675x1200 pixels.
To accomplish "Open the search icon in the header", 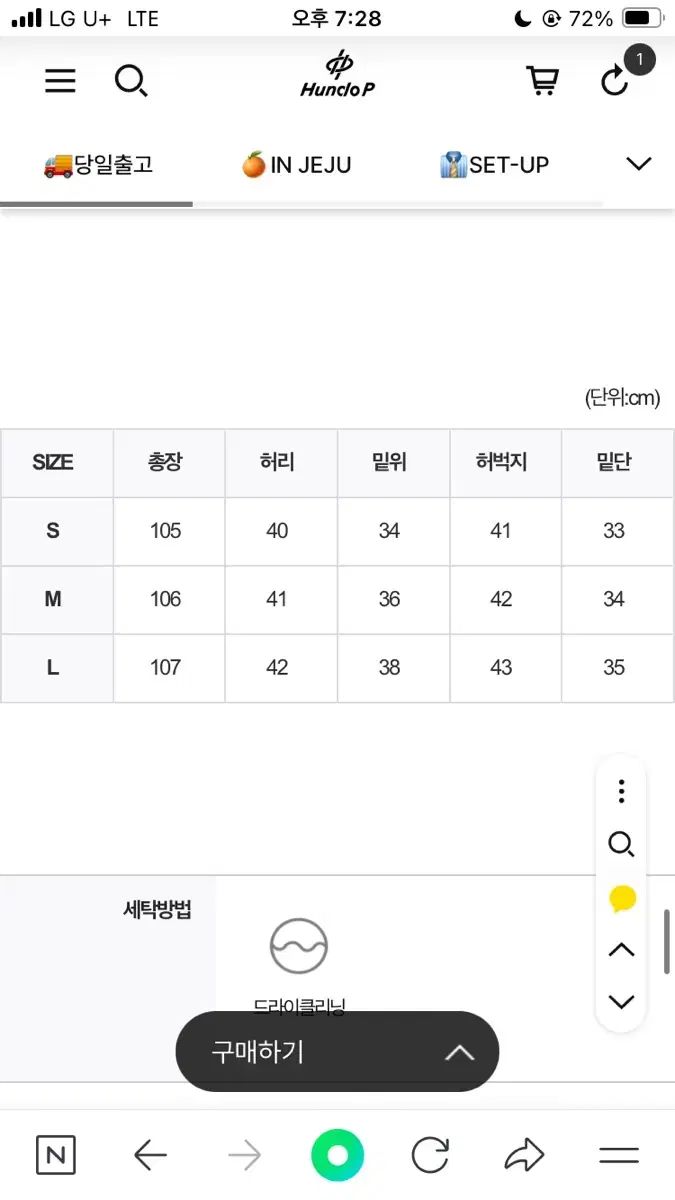I will pyautogui.click(x=131, y=81).
